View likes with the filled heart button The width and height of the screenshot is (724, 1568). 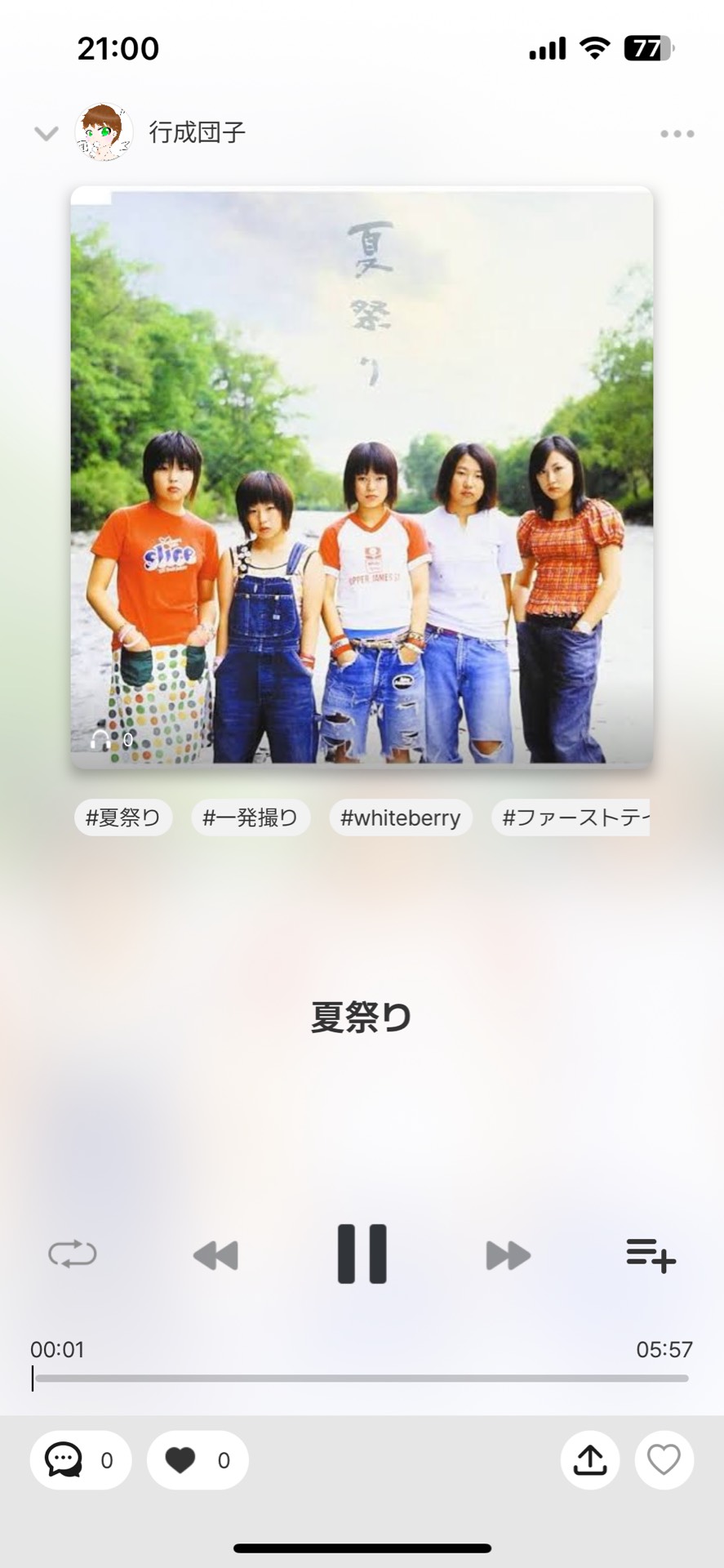(198, 1460)
